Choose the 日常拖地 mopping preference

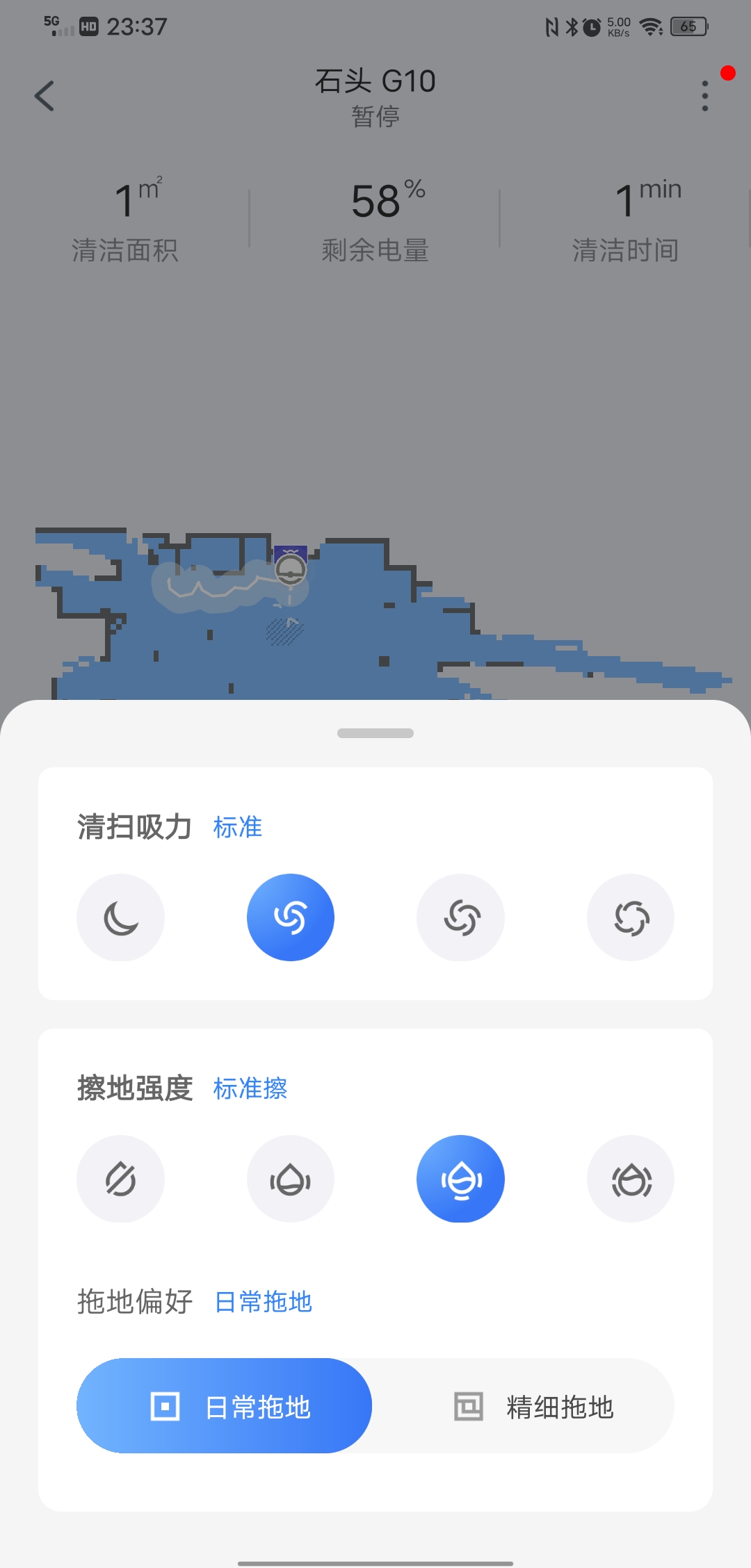pos(224,1405)
